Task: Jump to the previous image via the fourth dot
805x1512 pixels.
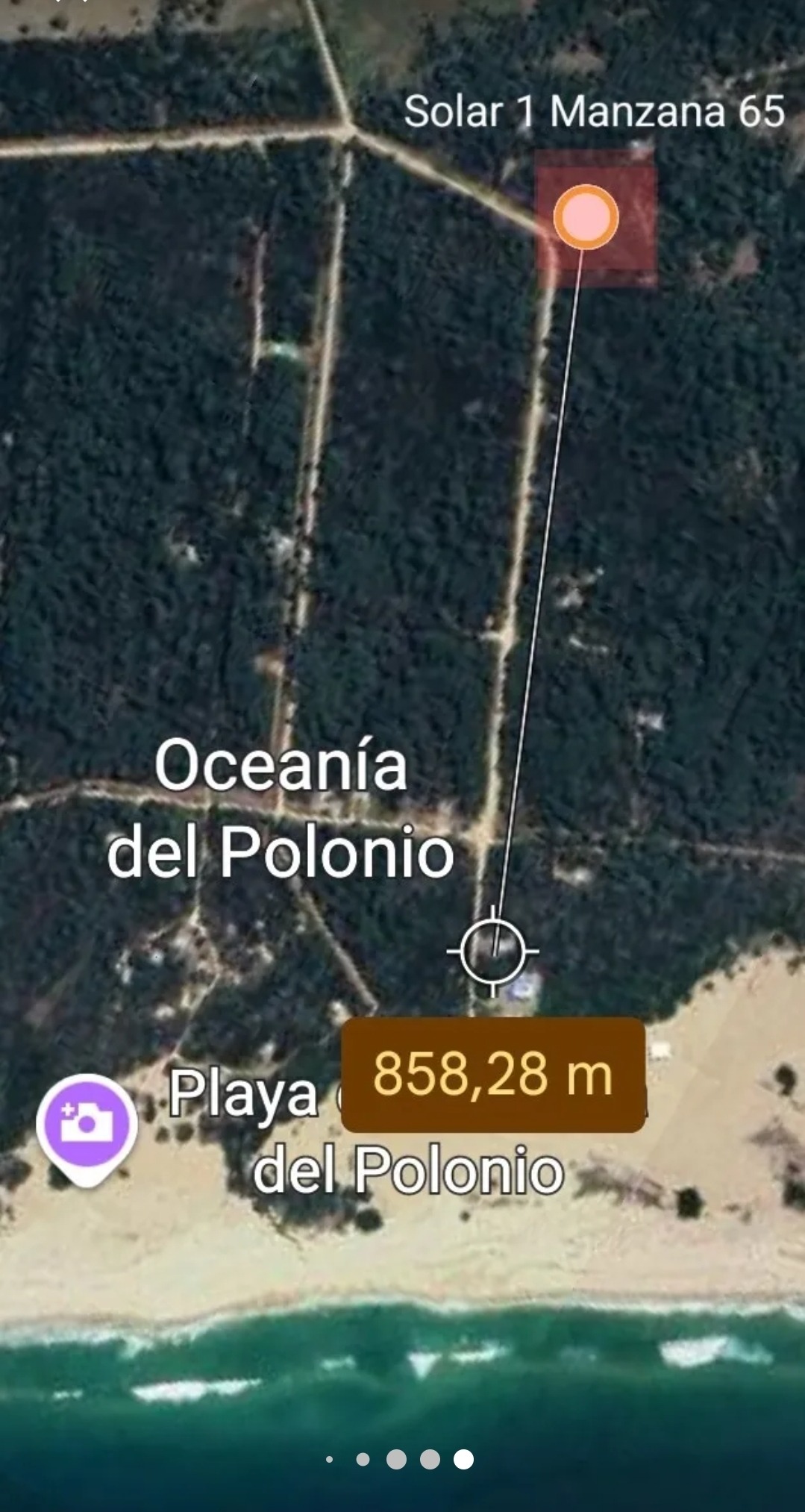Action: [430, 1458]
